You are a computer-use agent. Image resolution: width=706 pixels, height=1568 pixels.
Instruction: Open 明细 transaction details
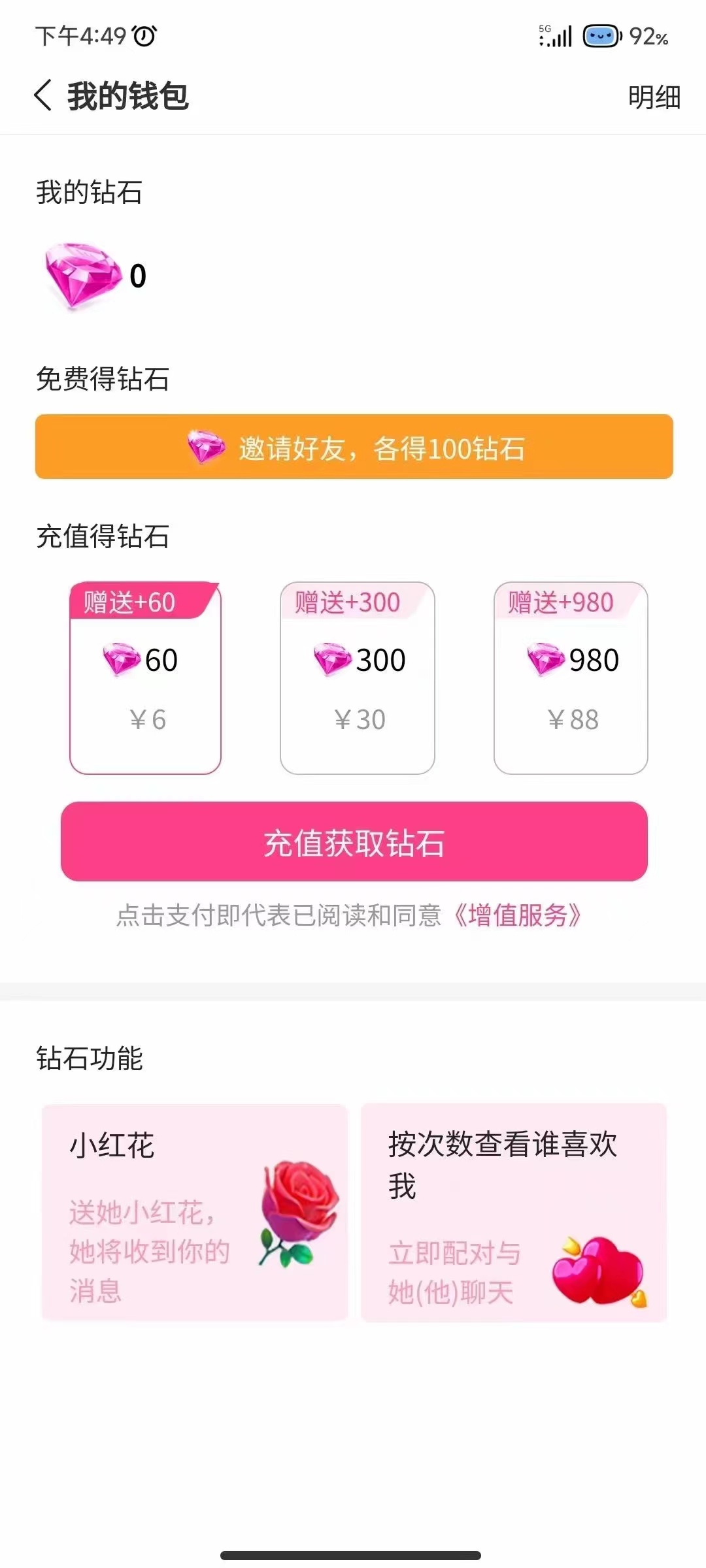click(x=654, y=97)
